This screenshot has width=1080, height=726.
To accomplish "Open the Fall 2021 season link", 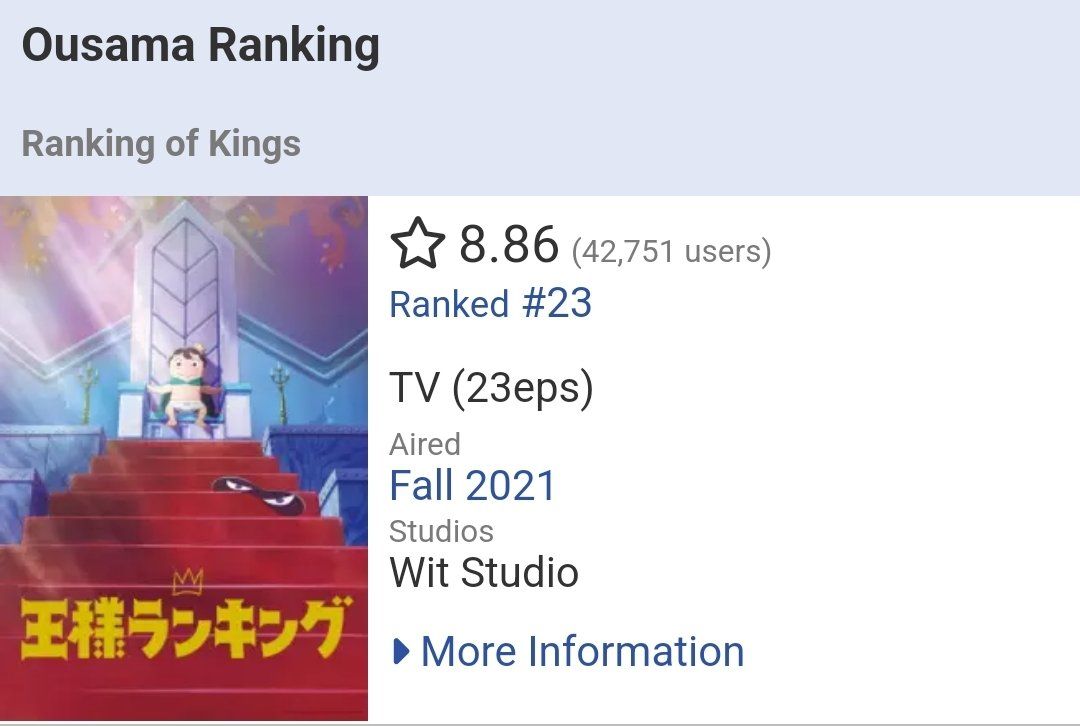I will (x=472, y=486).
